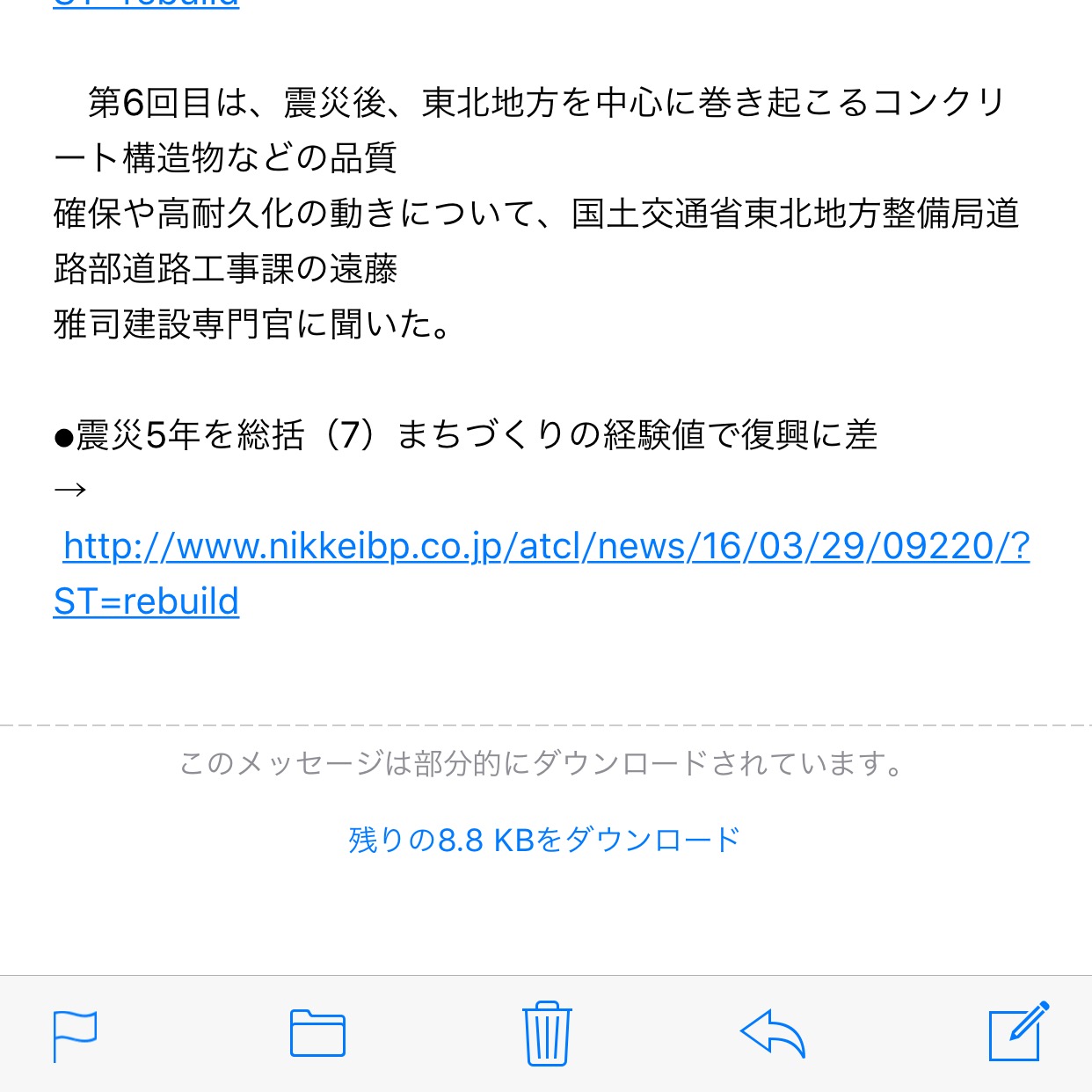Move message to a folder
This screenshot has width=1092, height=1092.
[317, 1033]
